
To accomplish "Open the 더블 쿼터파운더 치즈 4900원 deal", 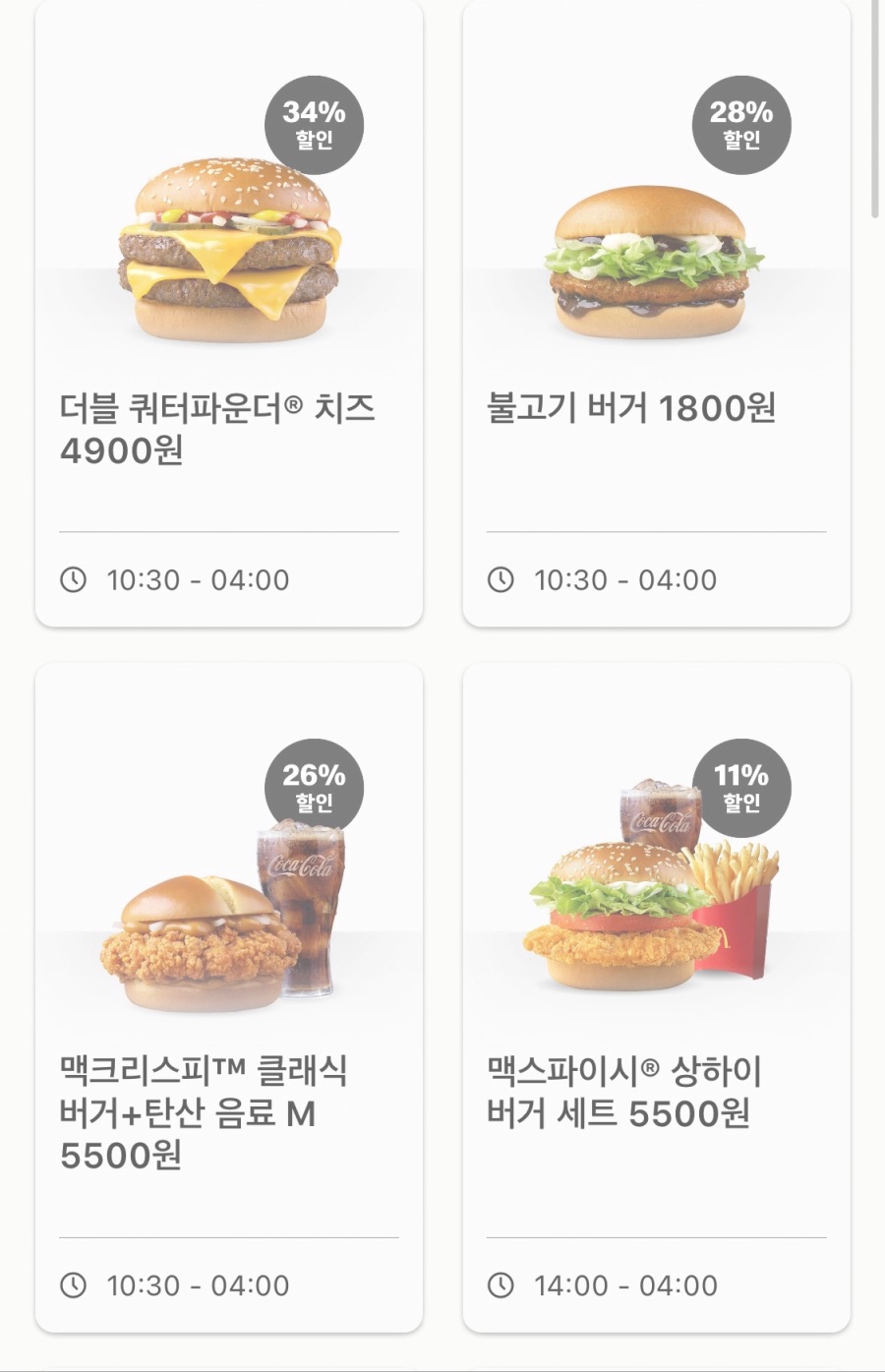I will [228, 315].
